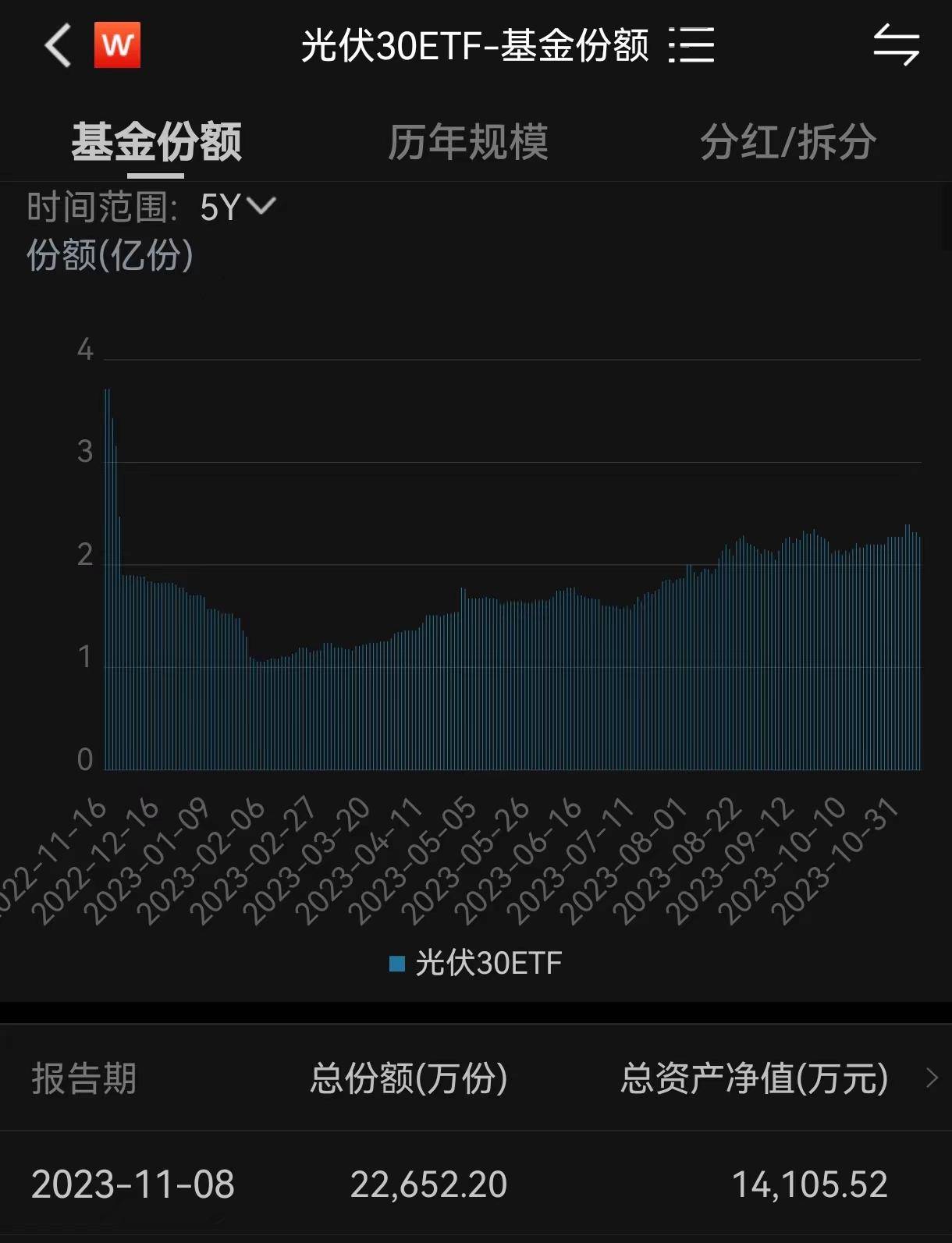Click the chevron next to 时间范围
952x1243 pixels.
tap(261, 205)
